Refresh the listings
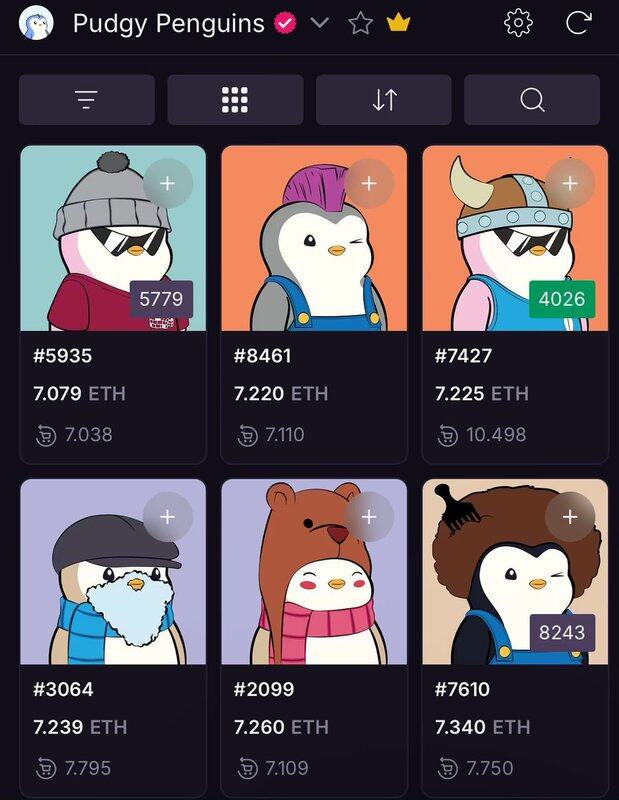This screenshot has height=800, width=619. click(x=578, y=23)
